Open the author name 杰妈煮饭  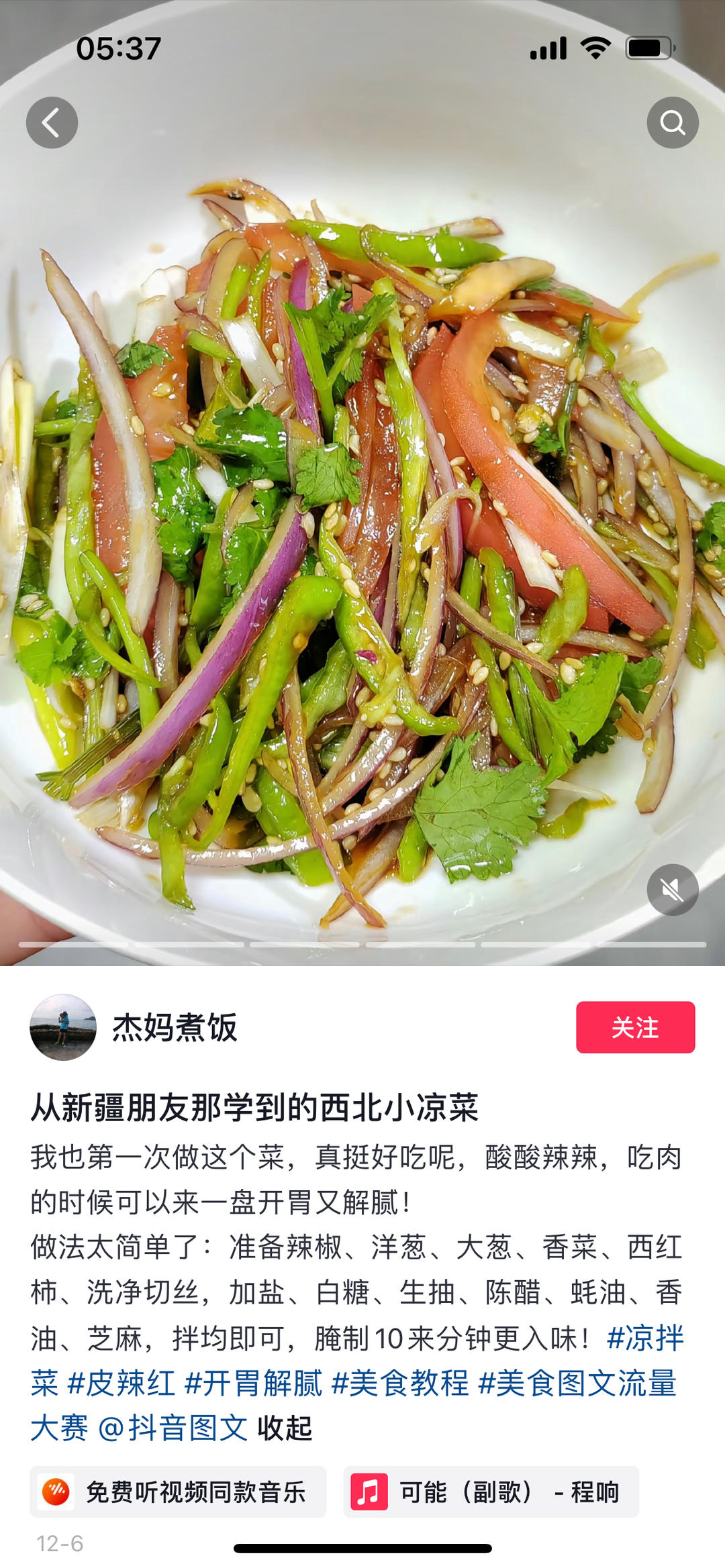[x=175, y=1027]
